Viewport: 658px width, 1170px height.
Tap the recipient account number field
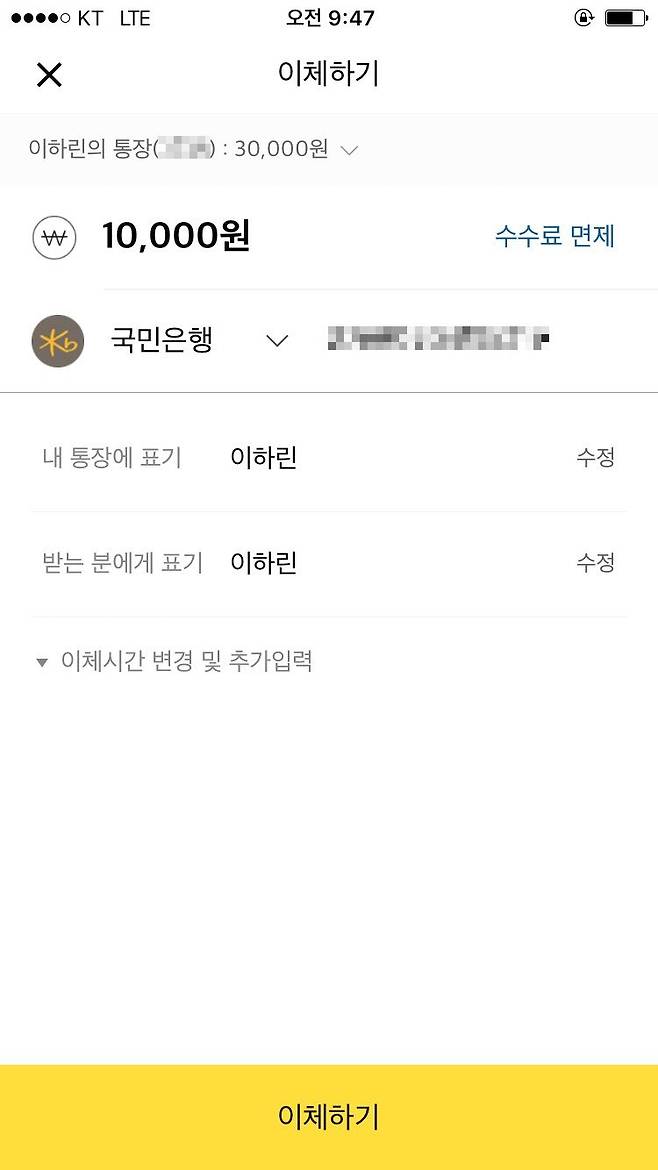pyautogui.click(x=438, y=341)
